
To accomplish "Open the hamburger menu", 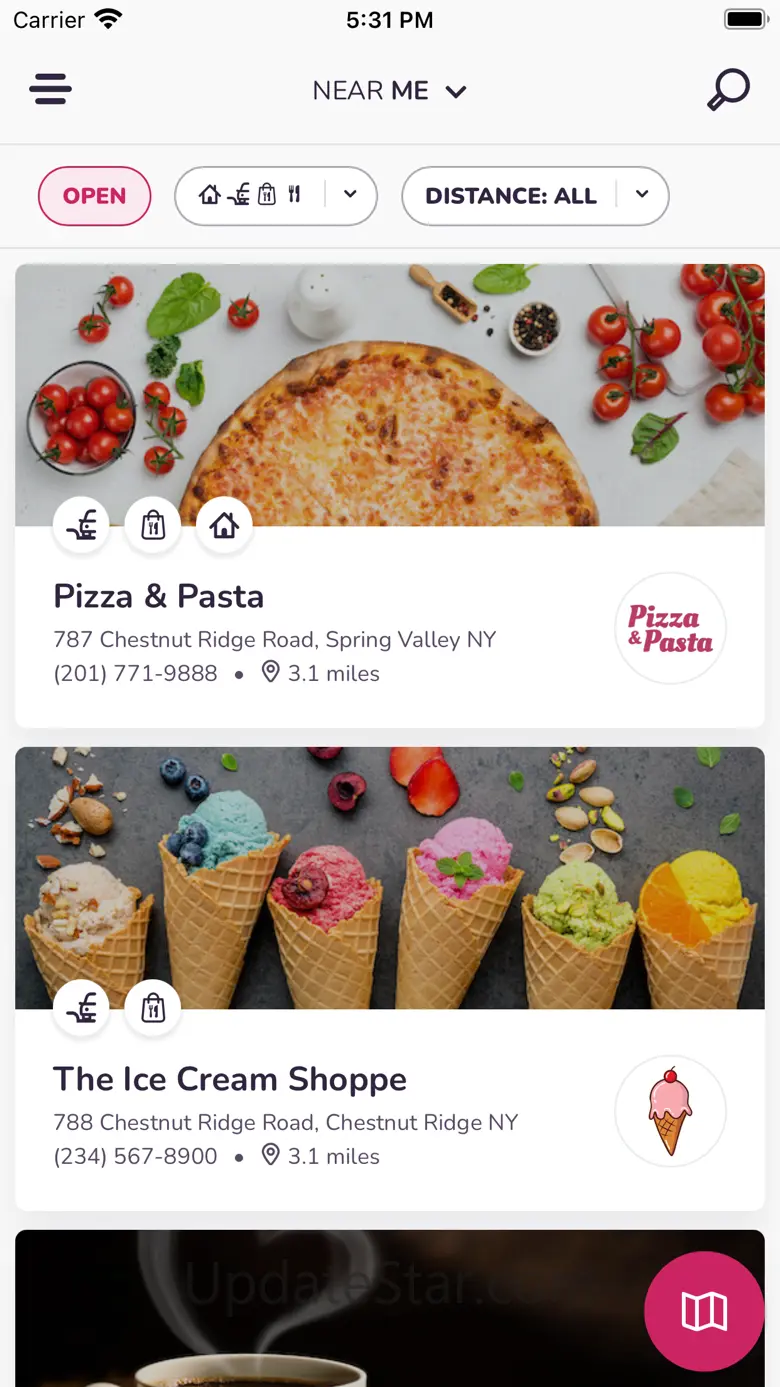I will (50, 90).
